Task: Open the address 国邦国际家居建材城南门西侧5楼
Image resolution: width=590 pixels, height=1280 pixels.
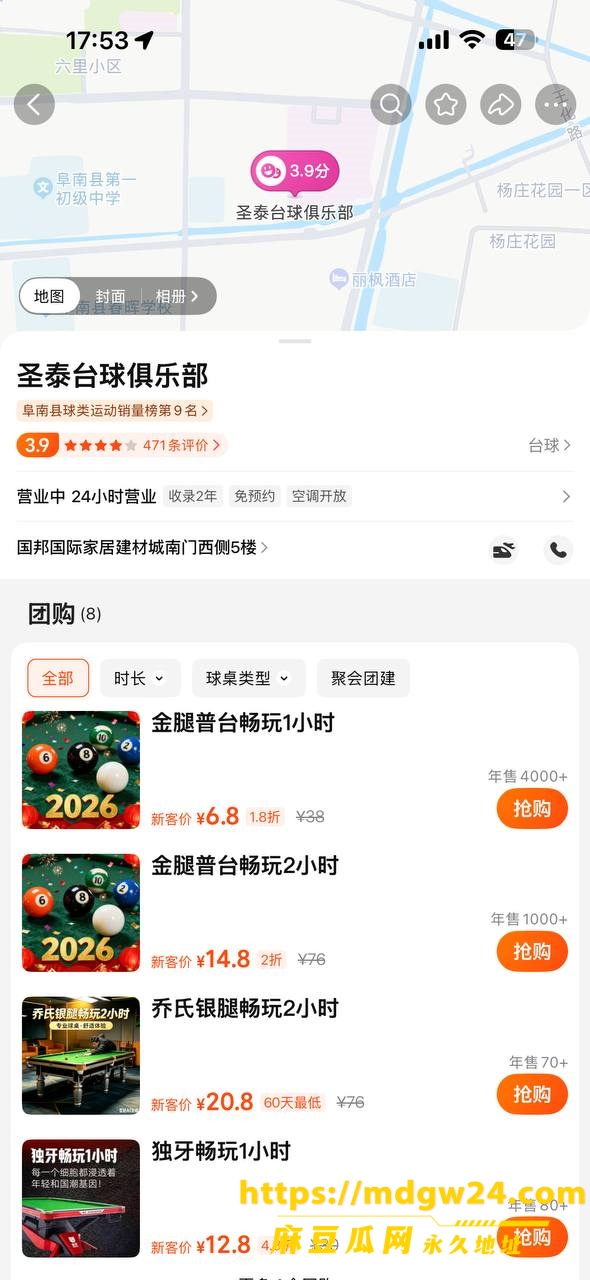Action: 143,547
